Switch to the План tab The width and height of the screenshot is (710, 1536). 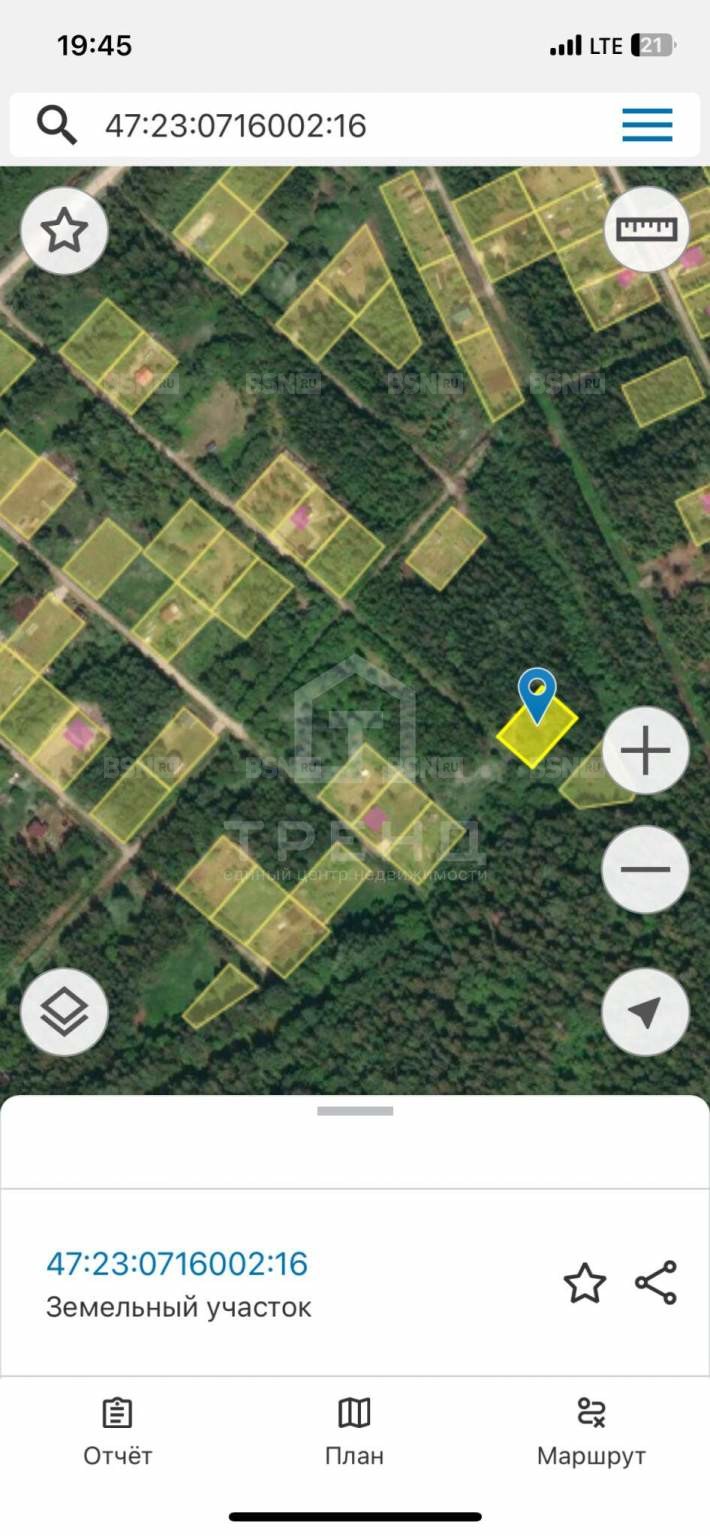354,1432
